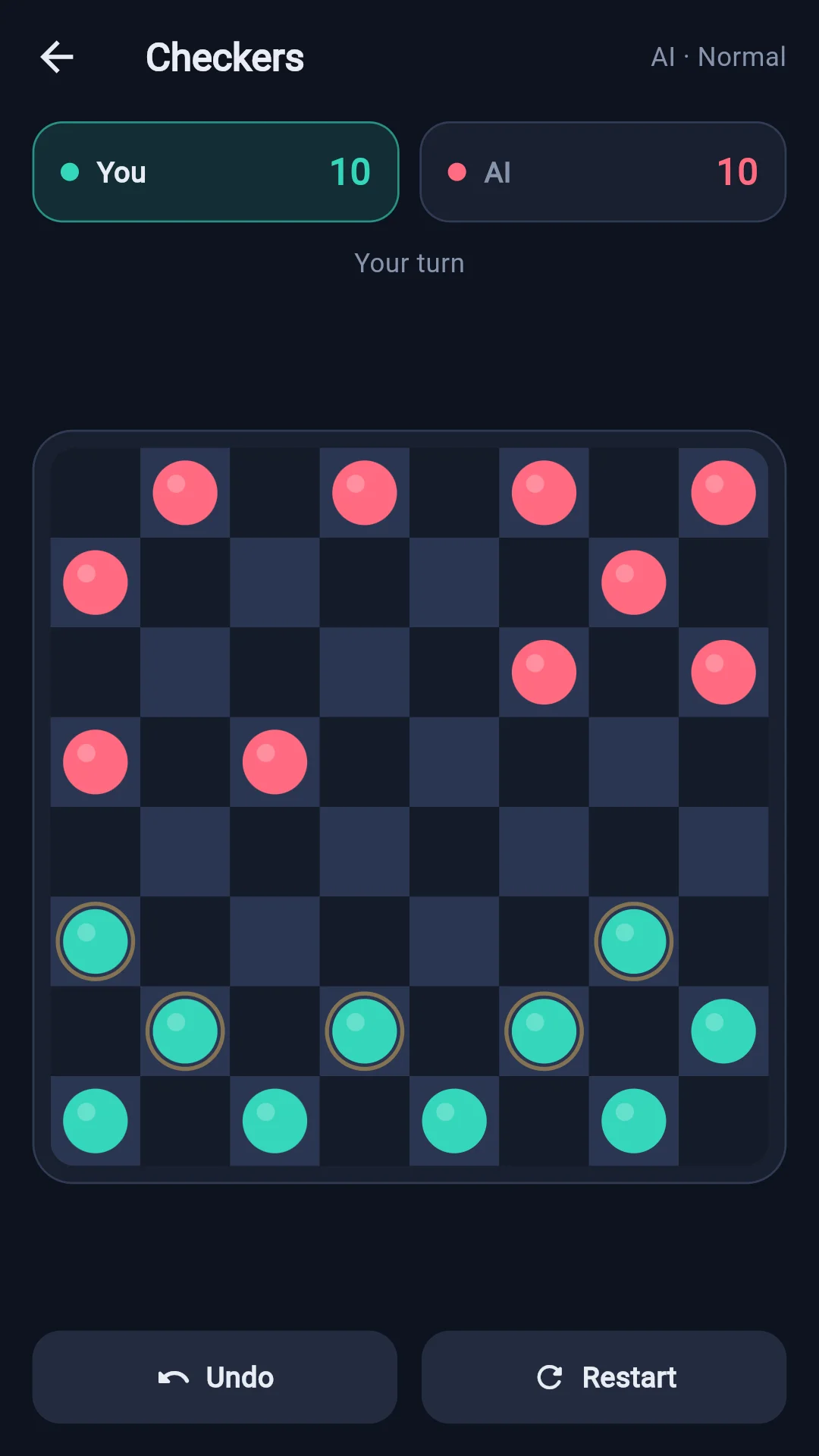Image resolution: width=819 pixels, height=1456 pixels.
Task: Go back using the arrow icon
Action: (57, 57)
